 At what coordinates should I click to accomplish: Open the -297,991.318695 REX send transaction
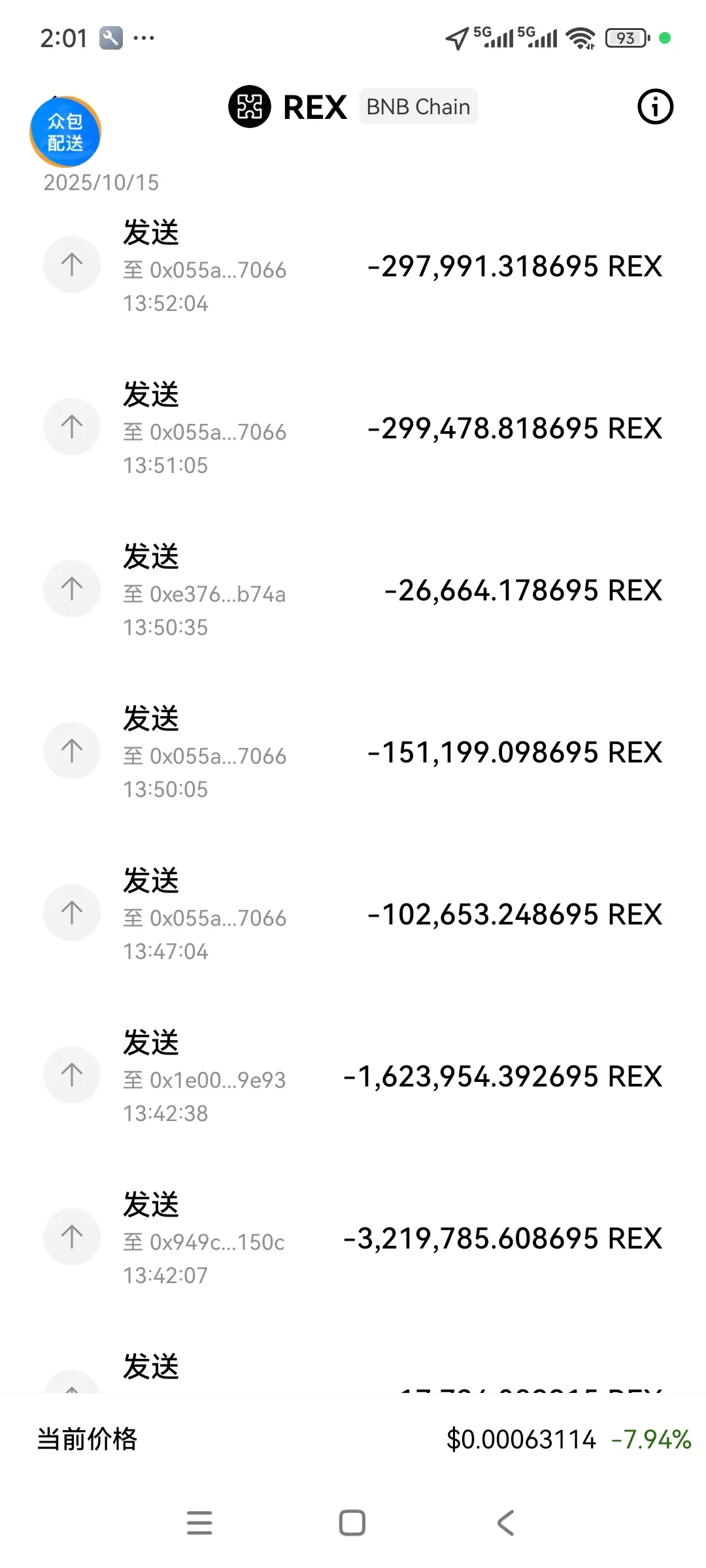[353, 267]
